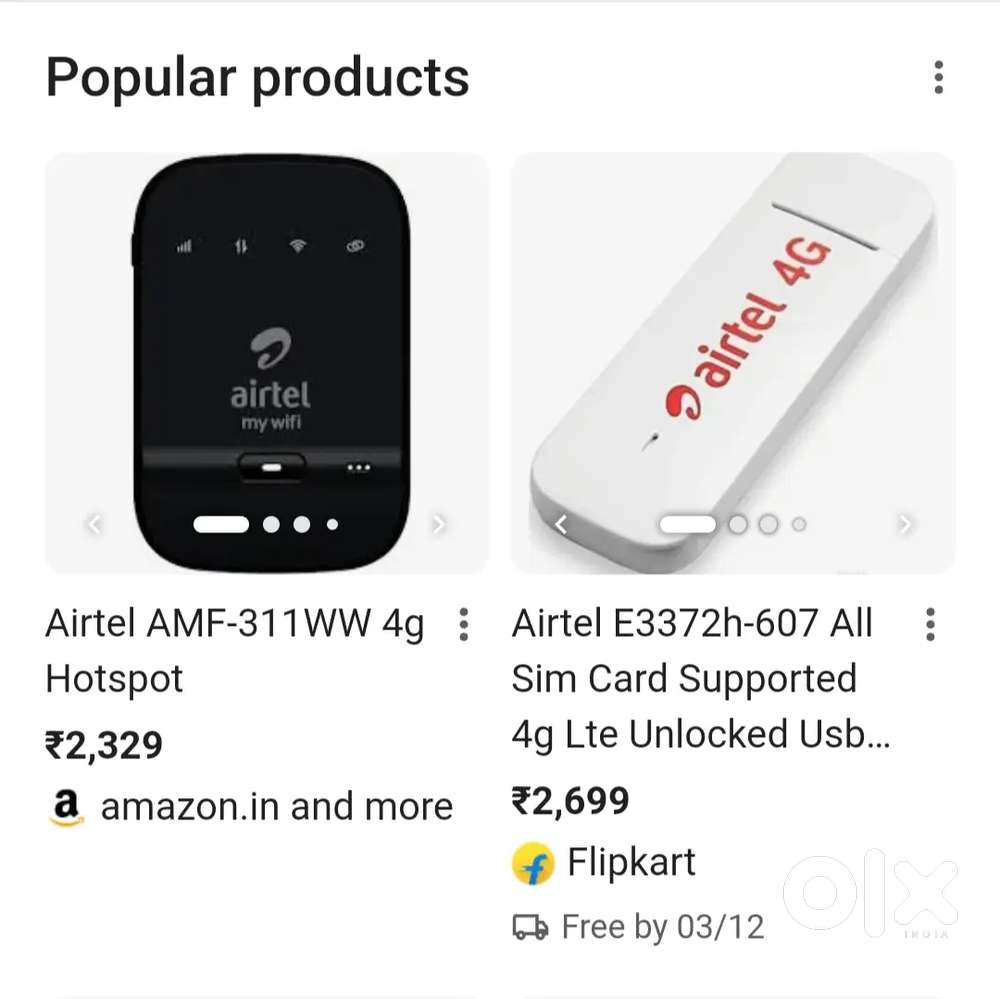This screenshot has height=999, width=1000.
Task: View the Airtel E3372h-607 USB dongle product
Action: click(700, 679)
